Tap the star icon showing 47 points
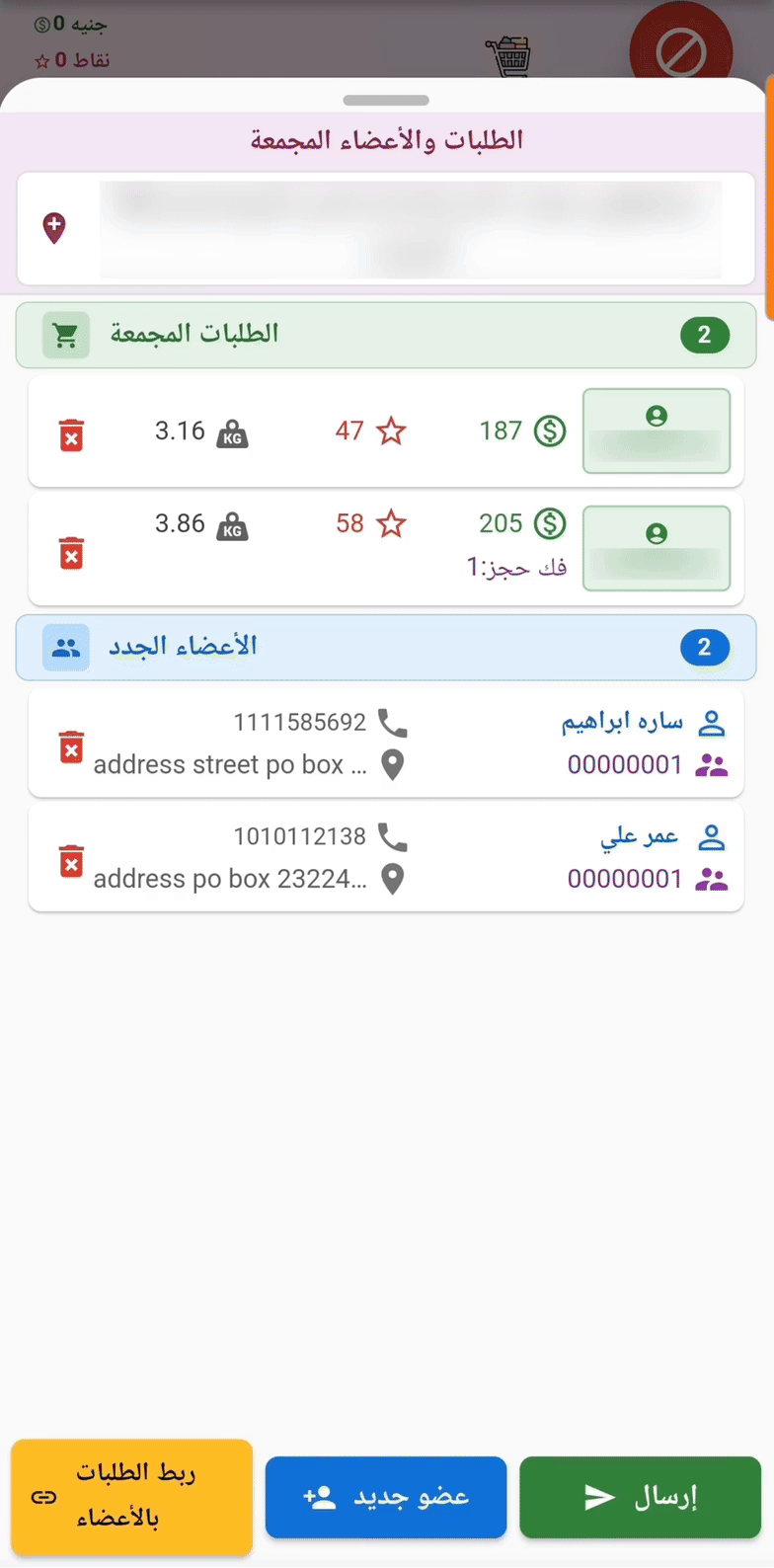The width and height of the screenshot is (774, 1568). tap(391, 431)
